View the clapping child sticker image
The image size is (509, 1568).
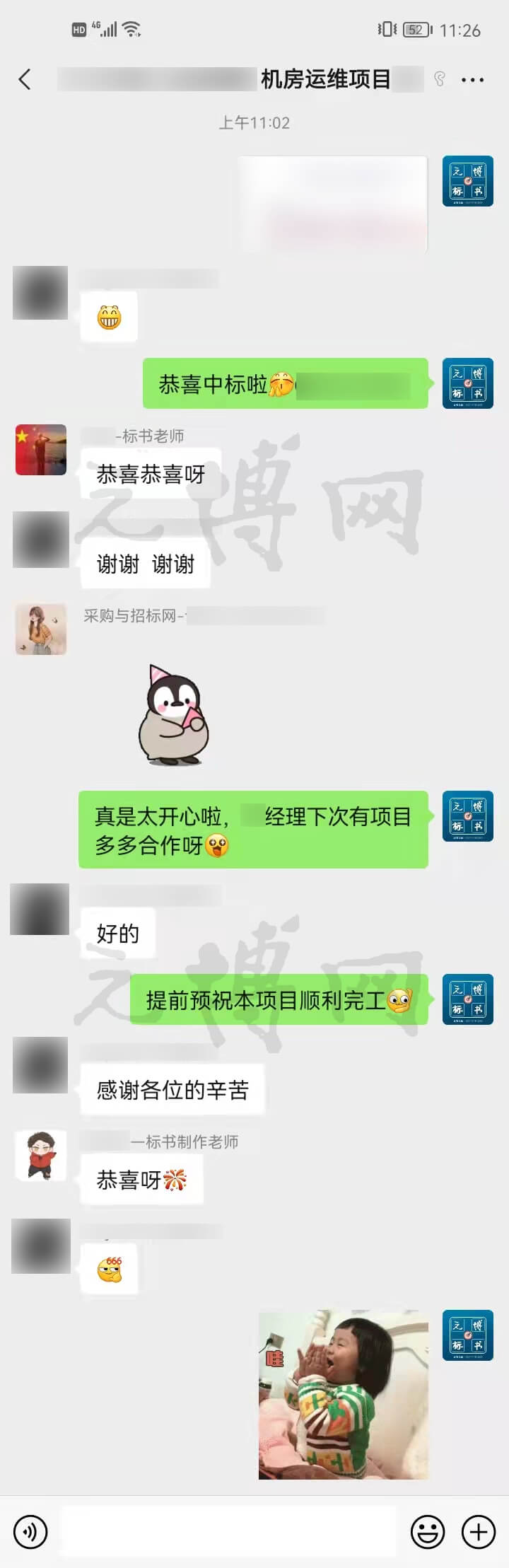pos(344,1395)
